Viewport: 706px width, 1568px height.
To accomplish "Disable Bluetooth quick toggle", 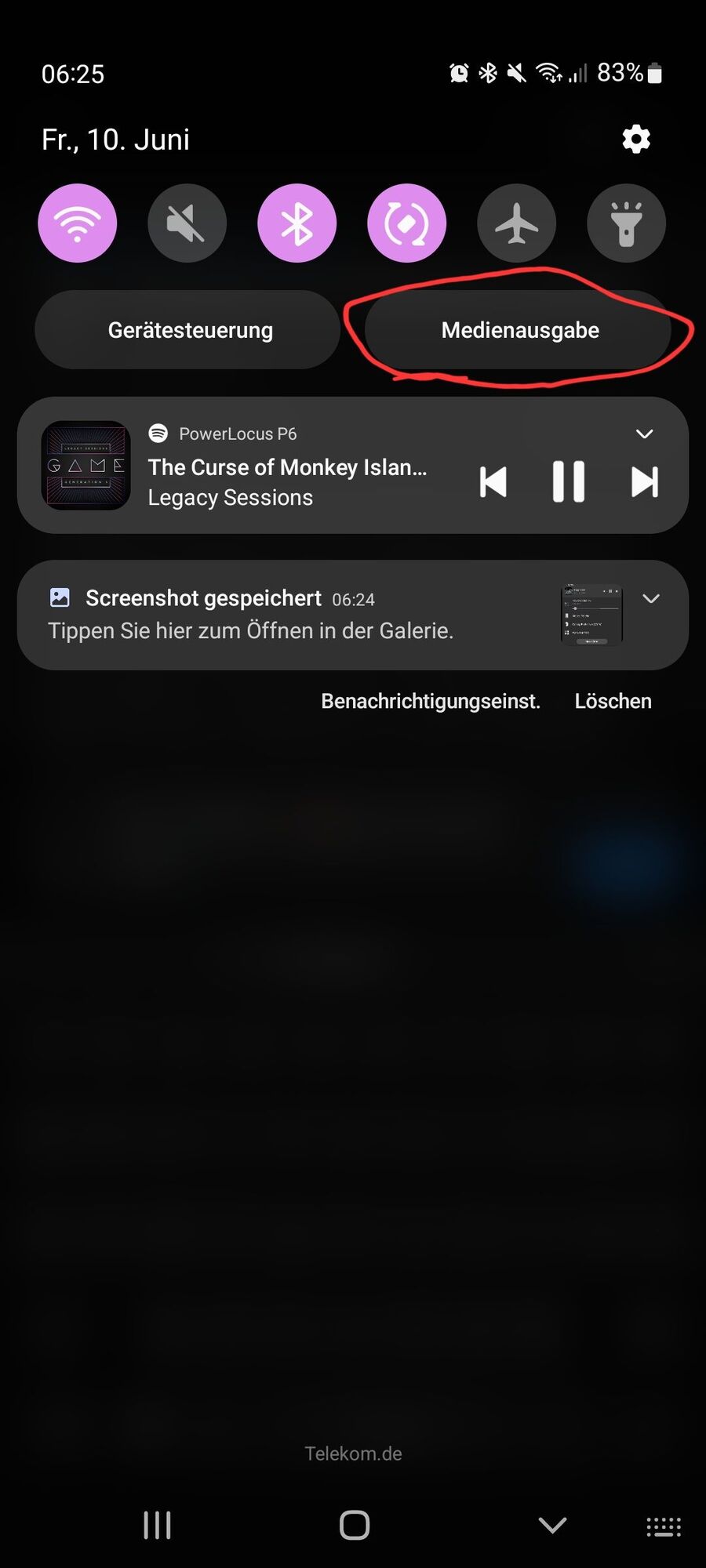I will [297, 223].
